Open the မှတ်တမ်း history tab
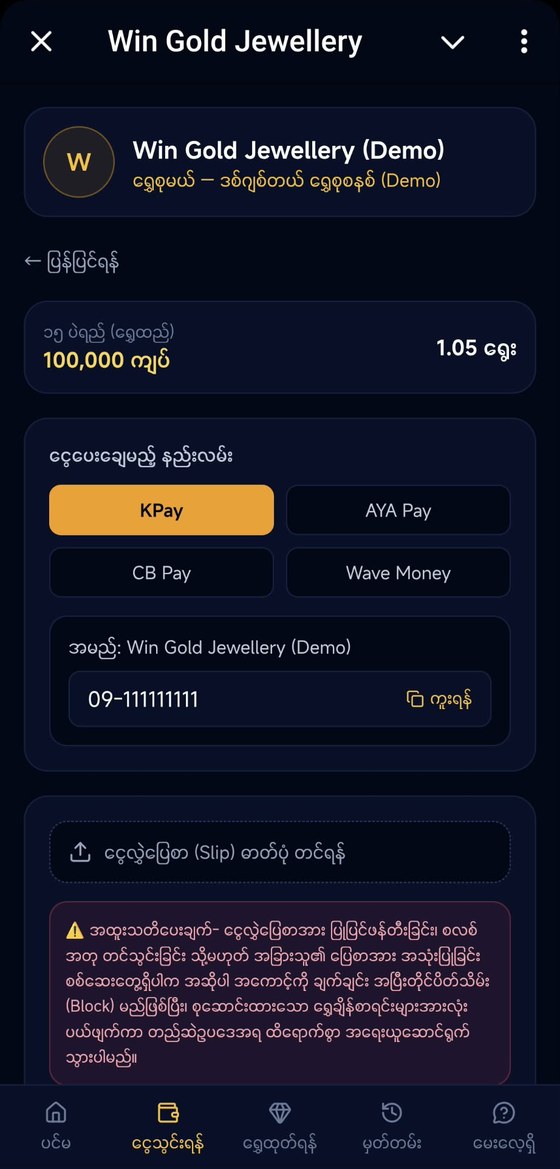The image size is (560, 1169). coord(391,1126)
